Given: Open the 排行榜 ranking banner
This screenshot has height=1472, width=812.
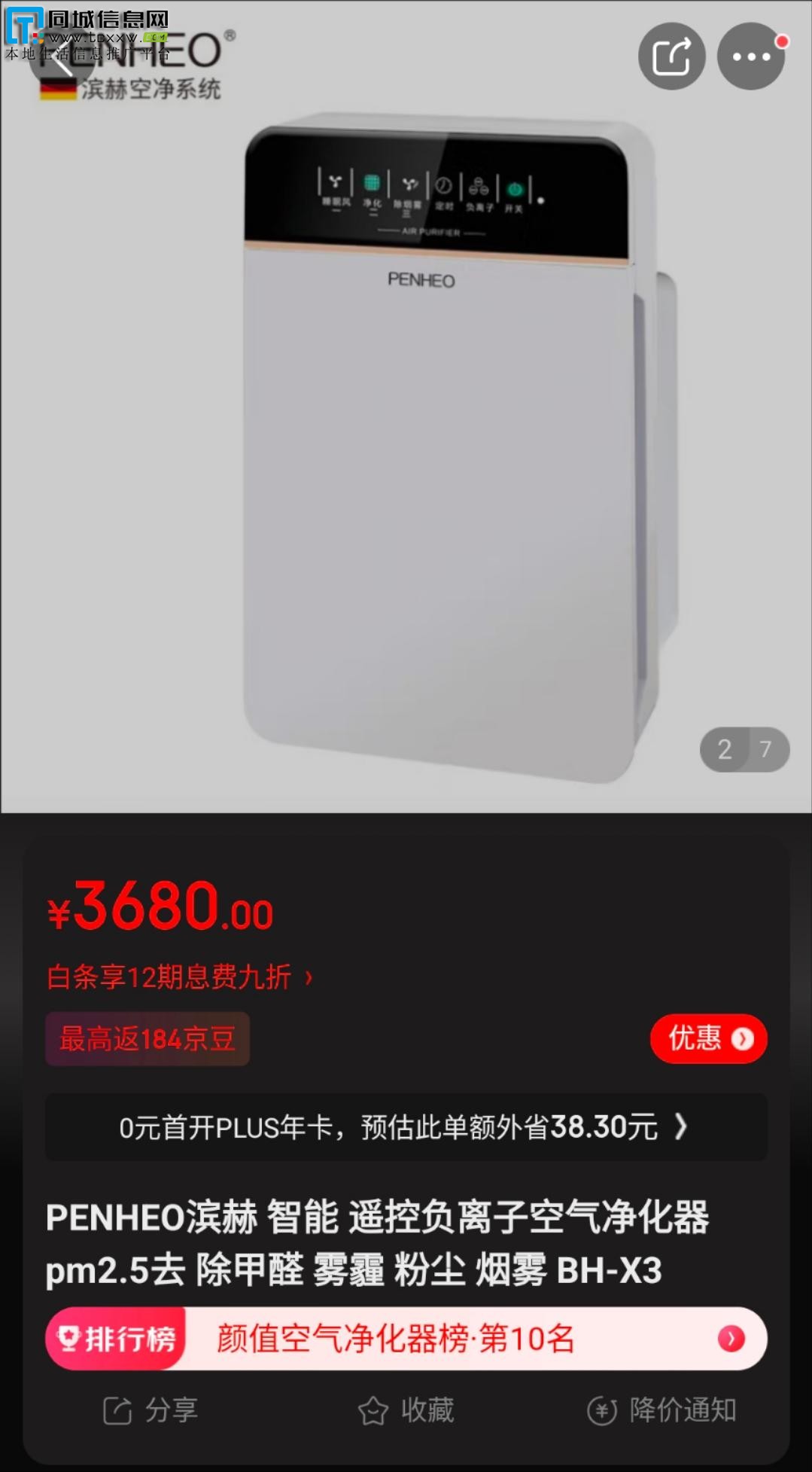Looking at the screenshot, I should pyautogui.click(x=406, y=1339).
